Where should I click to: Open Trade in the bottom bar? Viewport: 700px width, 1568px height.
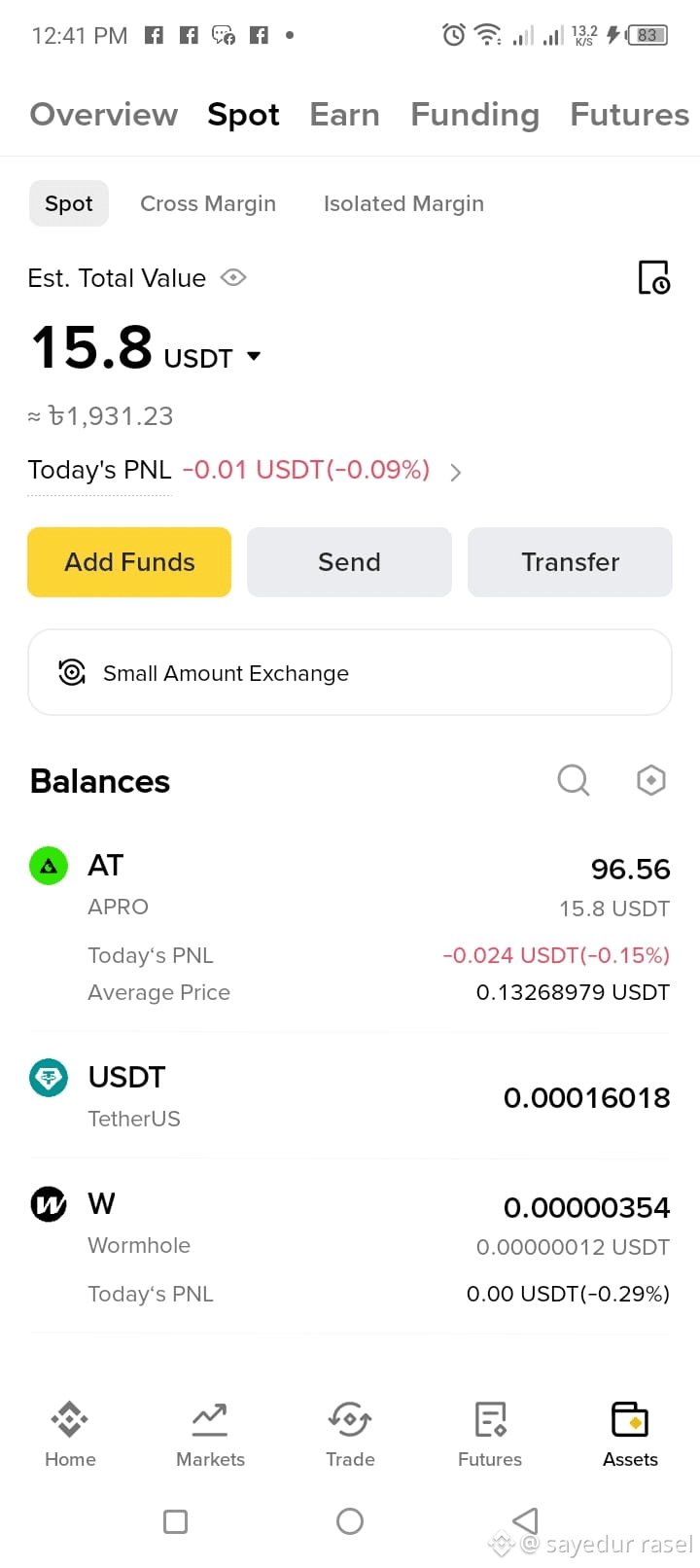350,1435
